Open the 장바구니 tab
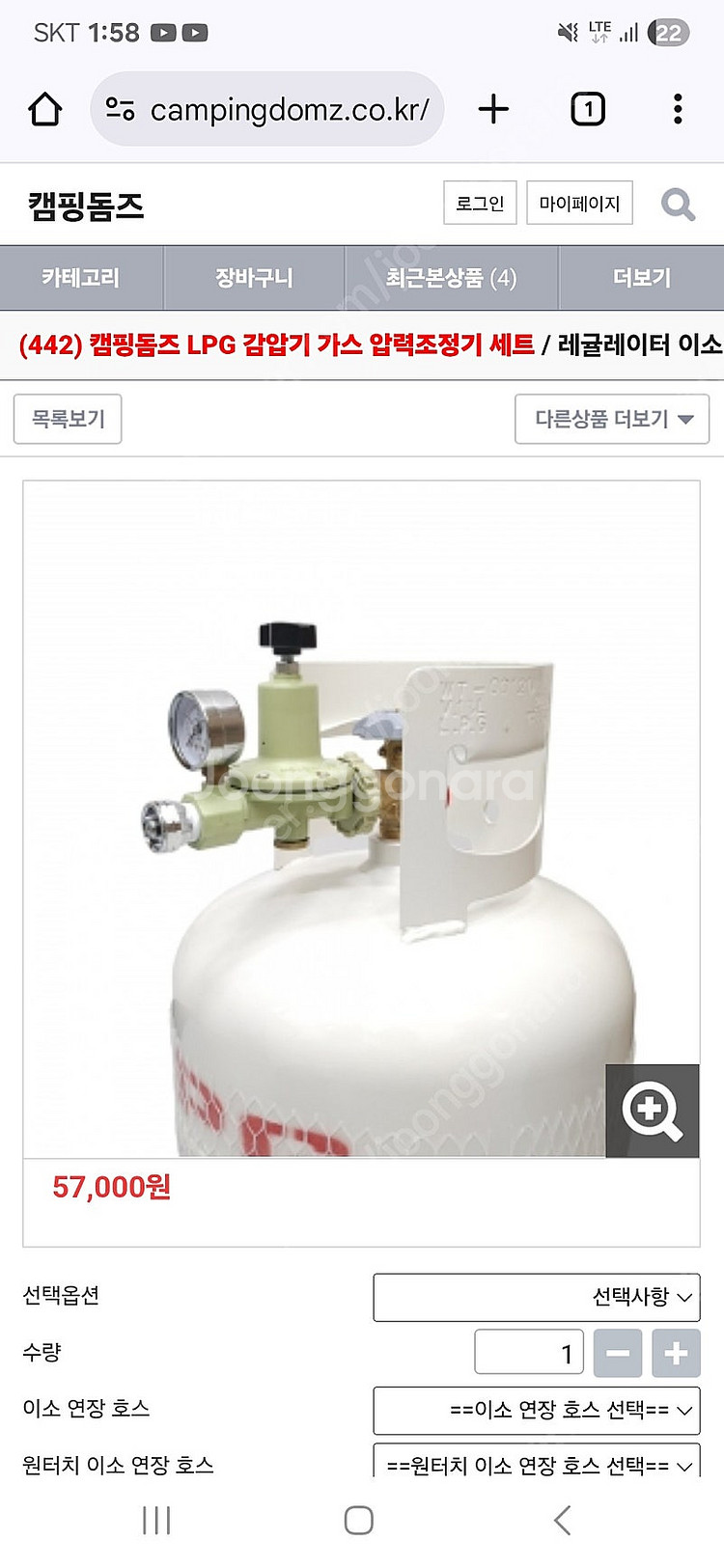 255,278
